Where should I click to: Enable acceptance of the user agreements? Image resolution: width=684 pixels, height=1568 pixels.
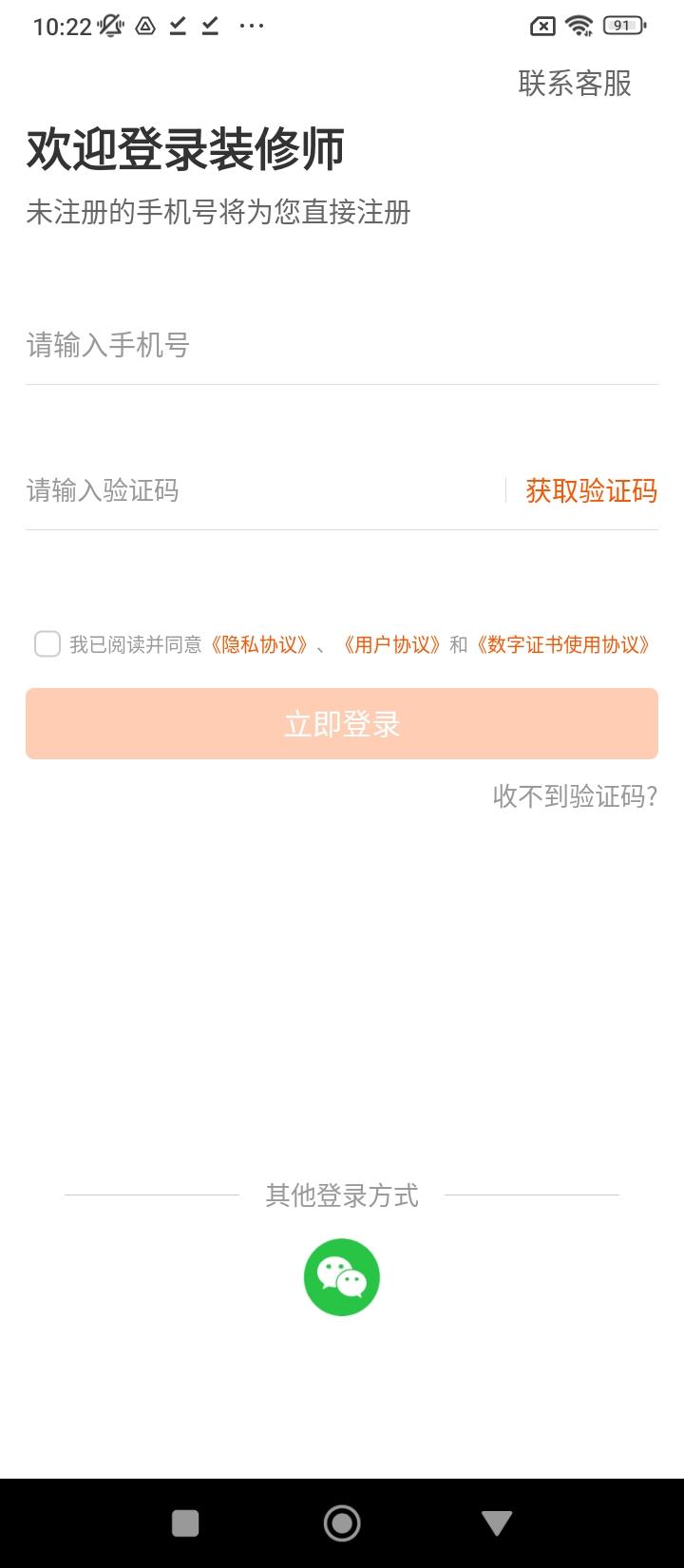(47, 644)
